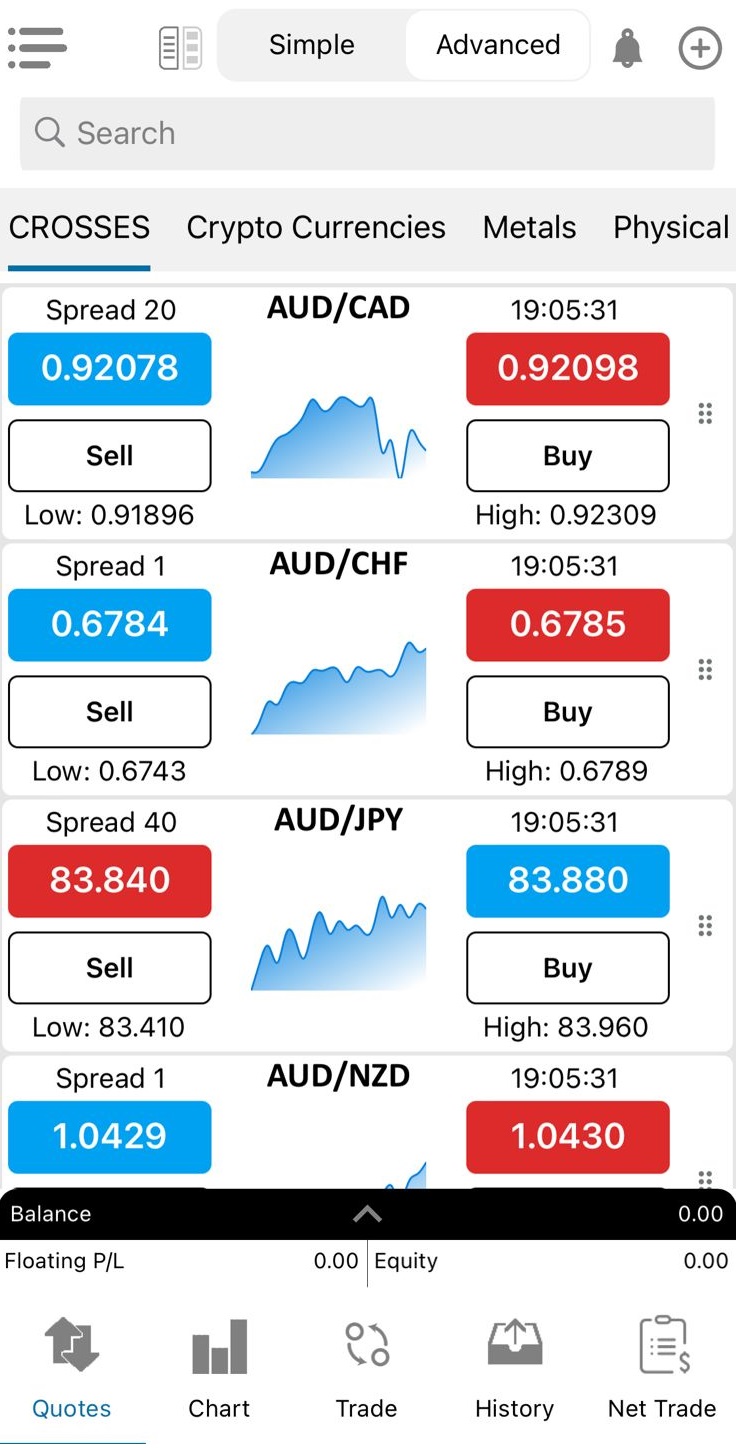Sell AUD/CAD
This screenshot has width=738, height=1448.
(x=110, y=456)
